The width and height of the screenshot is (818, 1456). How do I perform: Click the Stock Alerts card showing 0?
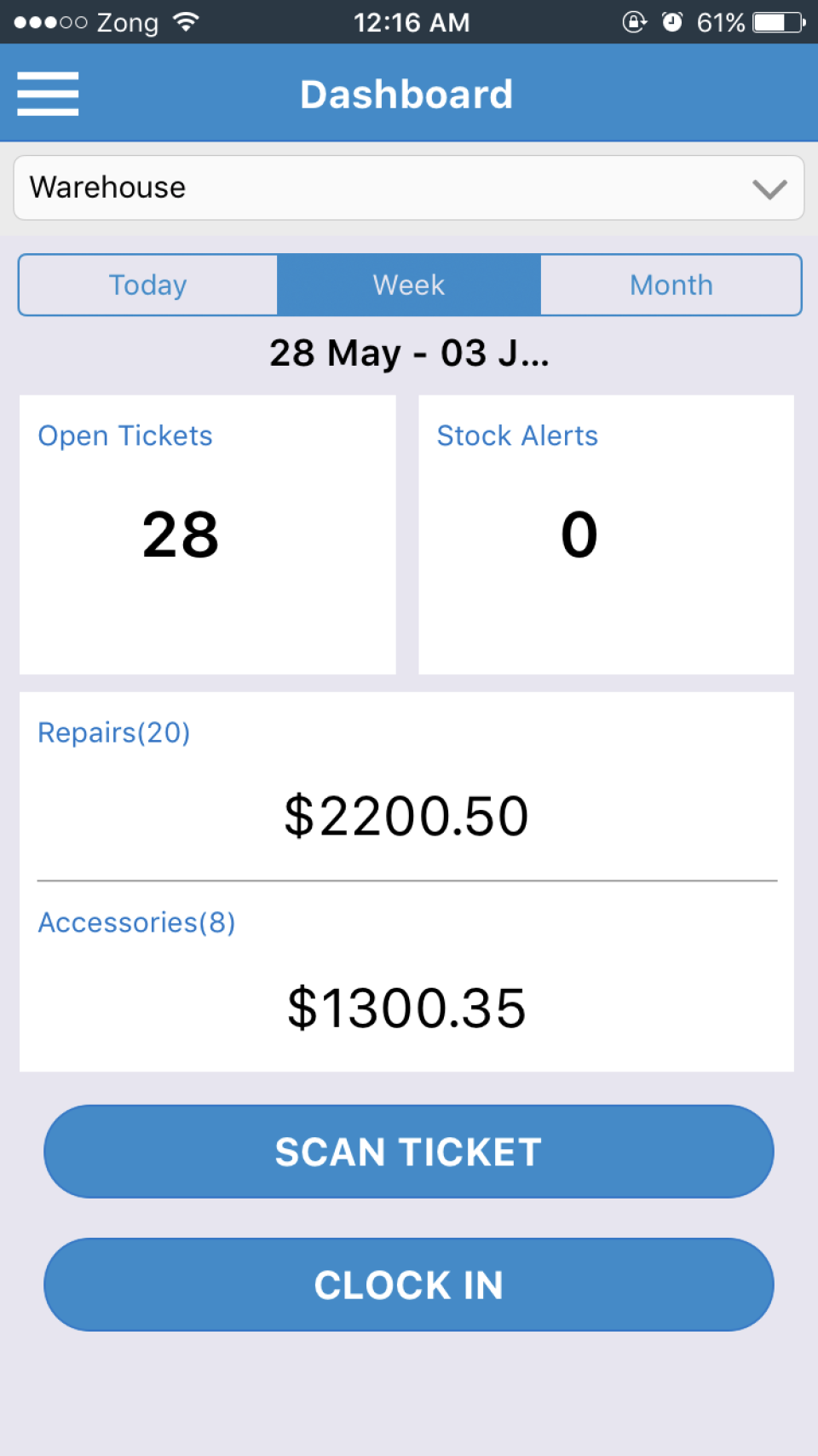[605, 534]
